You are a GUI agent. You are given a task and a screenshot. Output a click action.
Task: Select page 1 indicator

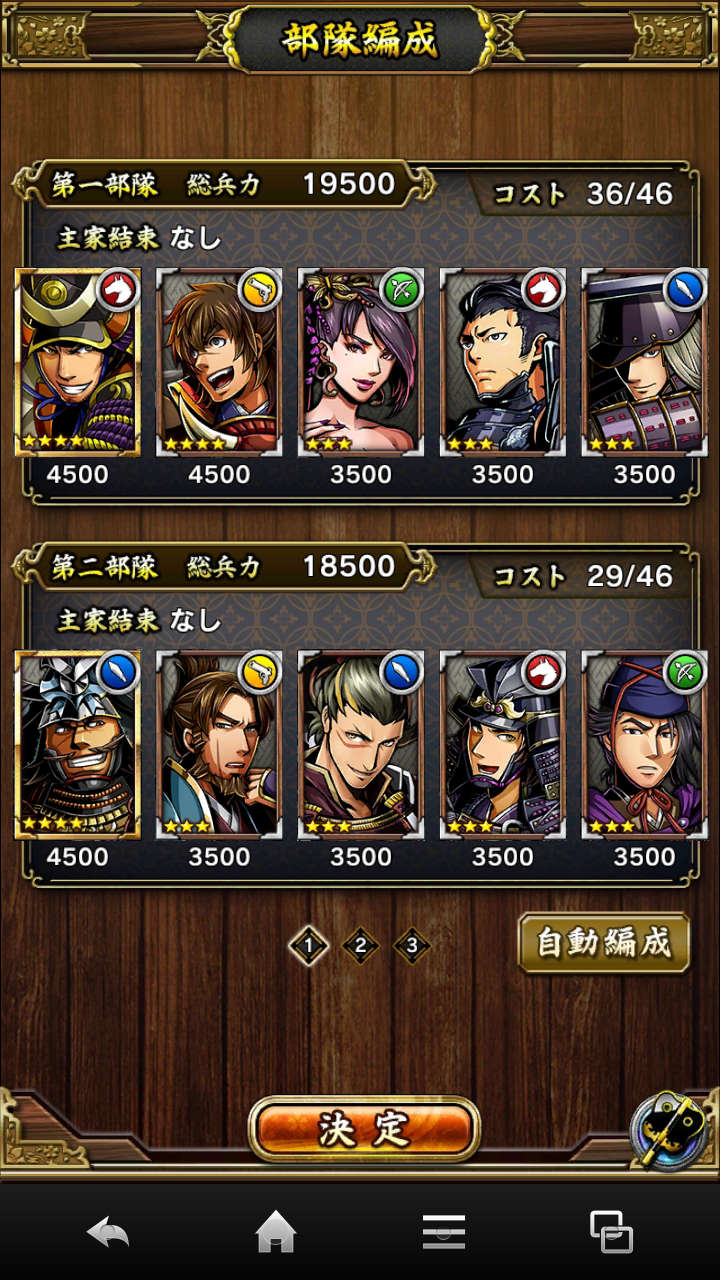pyautogui.click(x=309, y=945)
